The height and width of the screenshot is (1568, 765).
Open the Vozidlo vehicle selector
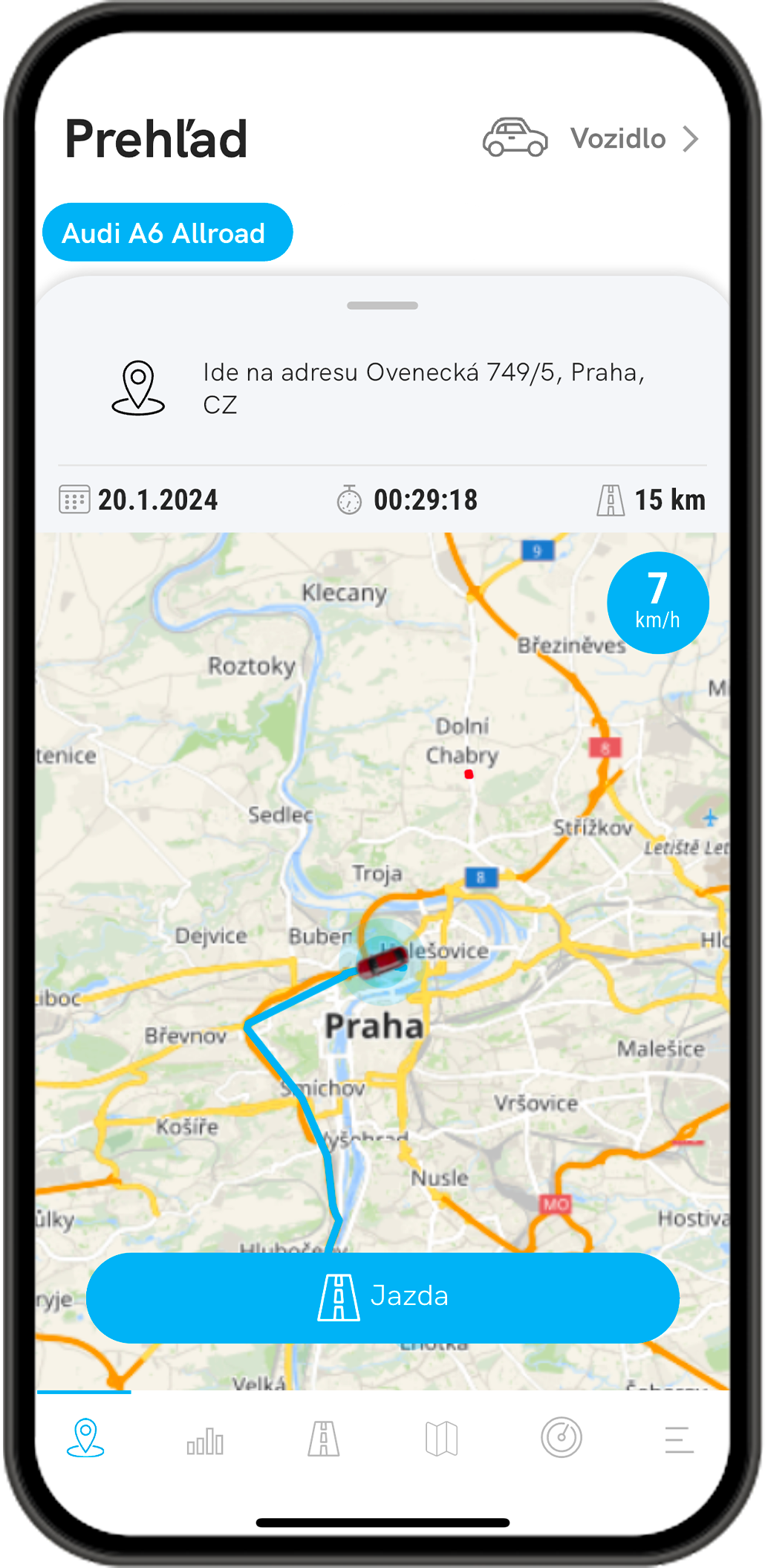click(x=591, y=139)
